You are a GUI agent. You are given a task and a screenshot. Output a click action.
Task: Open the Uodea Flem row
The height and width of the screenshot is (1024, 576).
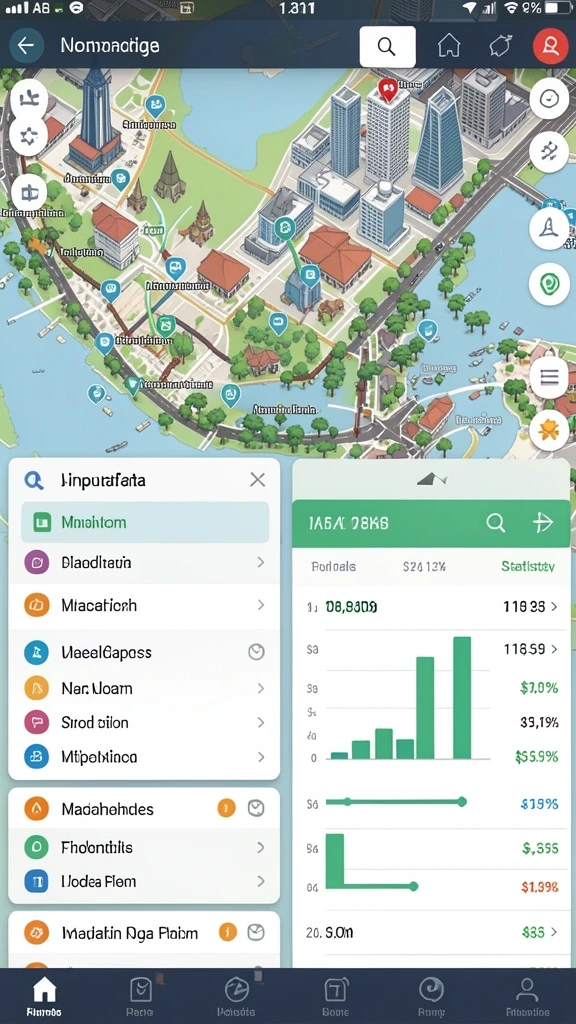(144, 881)
